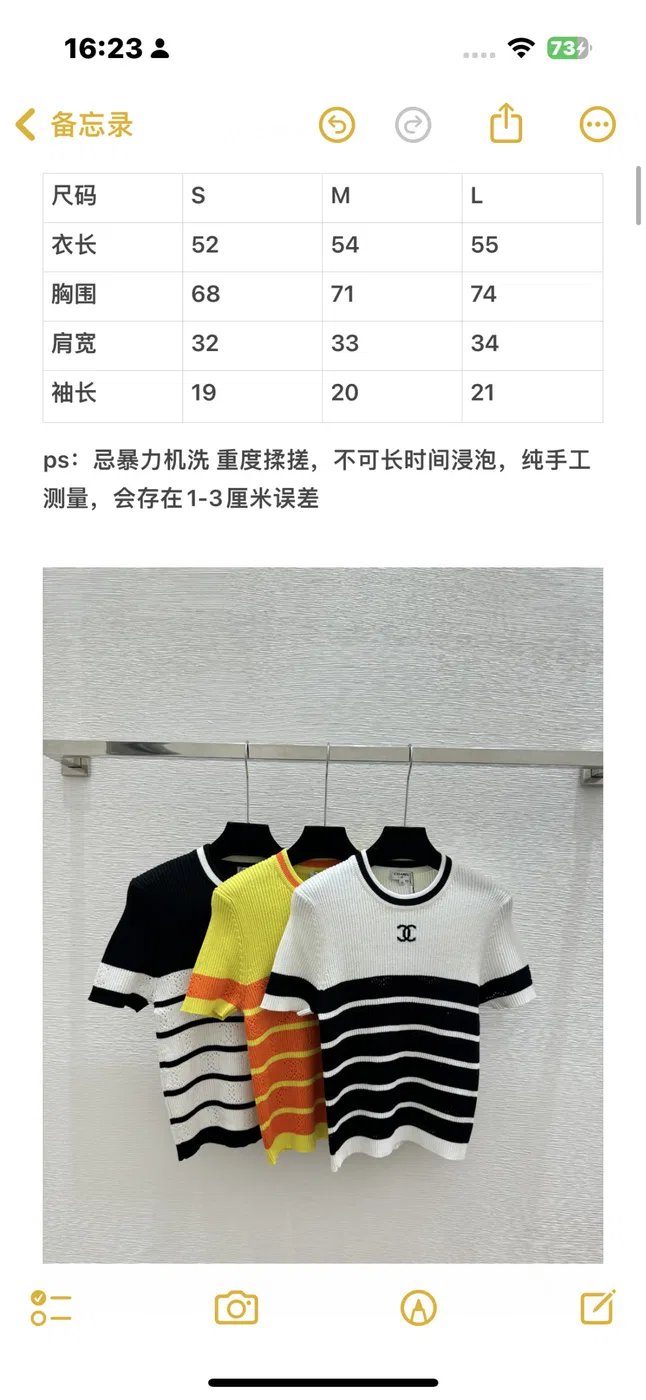The width and height of the screenshot is (646, 1400).
Task: Tap the redo arrow icon
Action: [x=413, y=125]
